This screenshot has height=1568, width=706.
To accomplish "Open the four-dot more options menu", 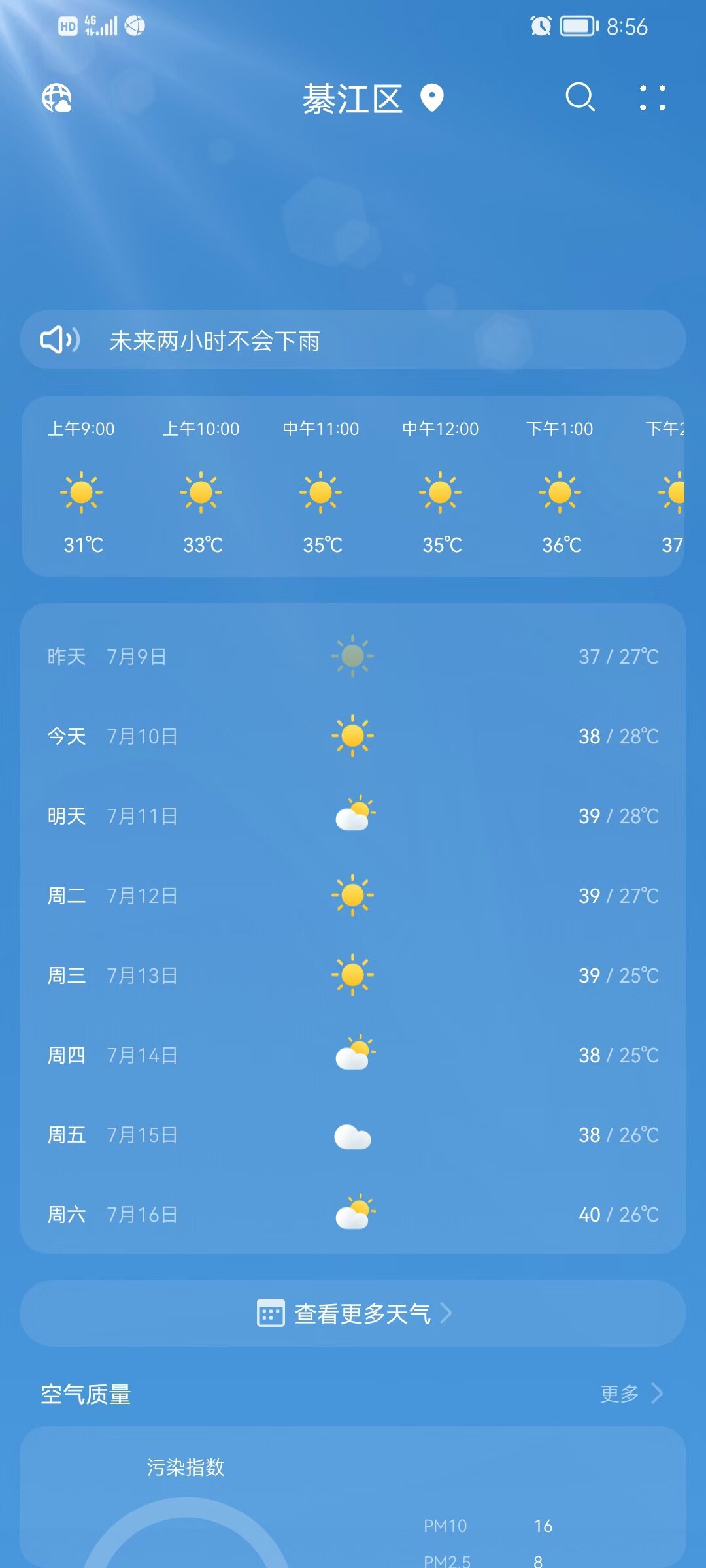I will tap(652, 98).
